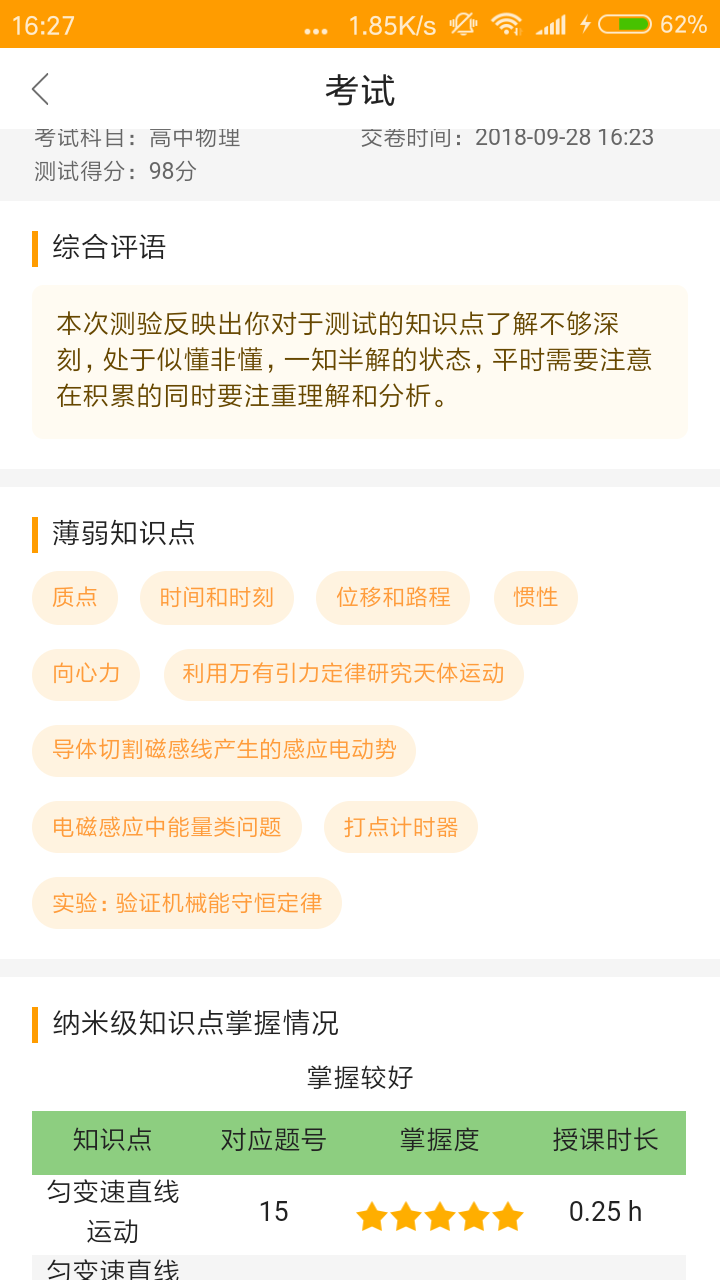The image size is (720, 1280).
Task: Select the 打点计时器 chip
Action: (x=400, y=827)
